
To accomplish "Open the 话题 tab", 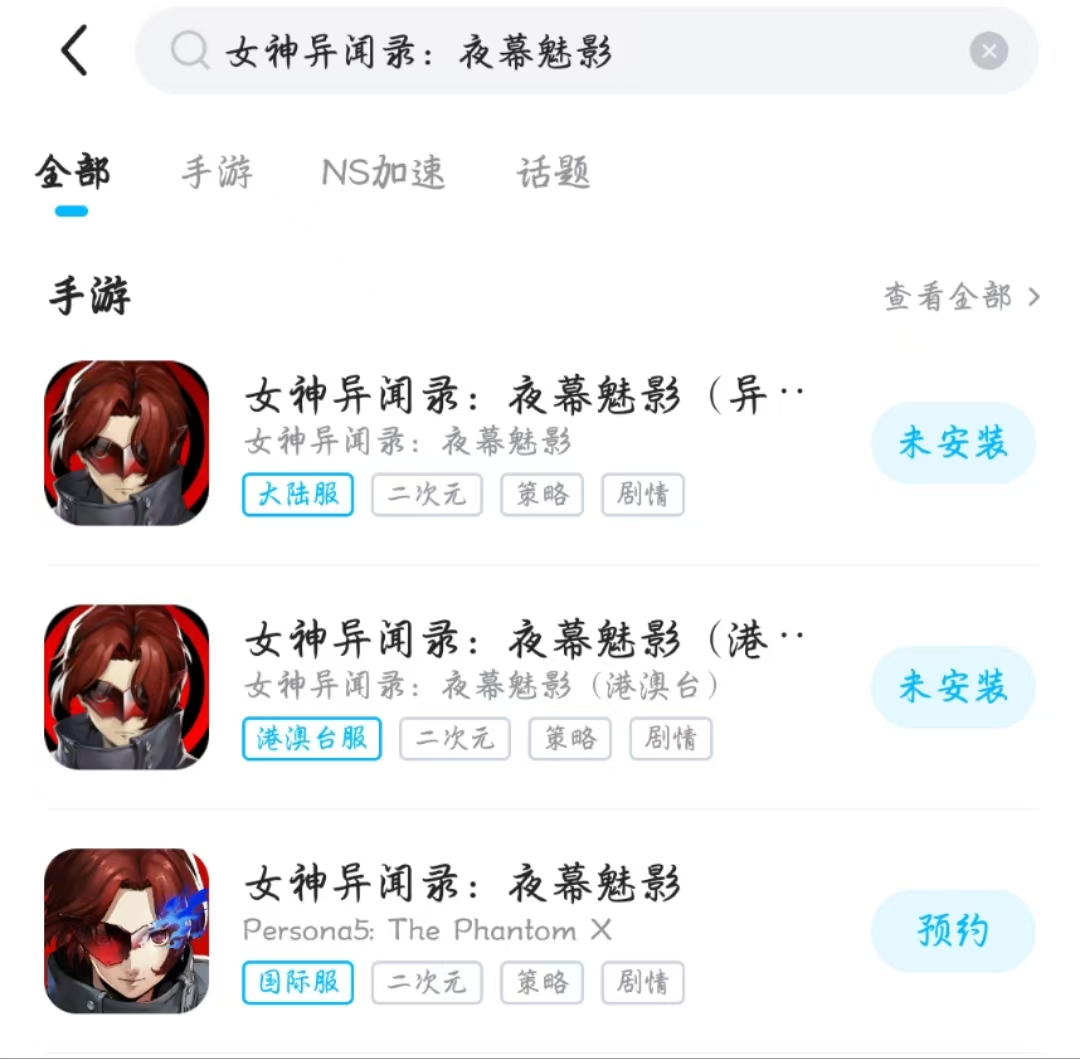I will (553, 173).
